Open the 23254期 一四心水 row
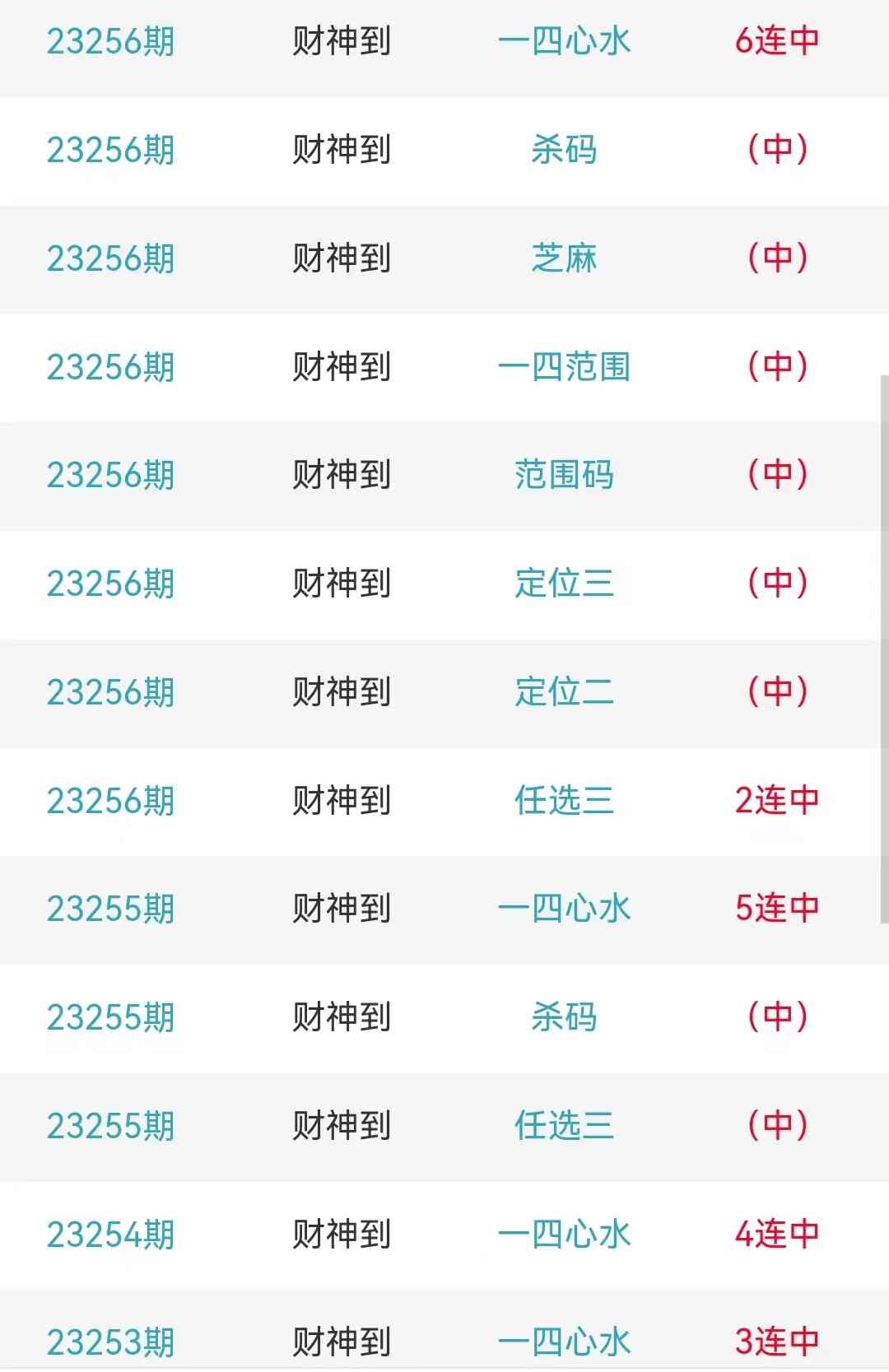 pyautogui.click(x=564, y=1235)
